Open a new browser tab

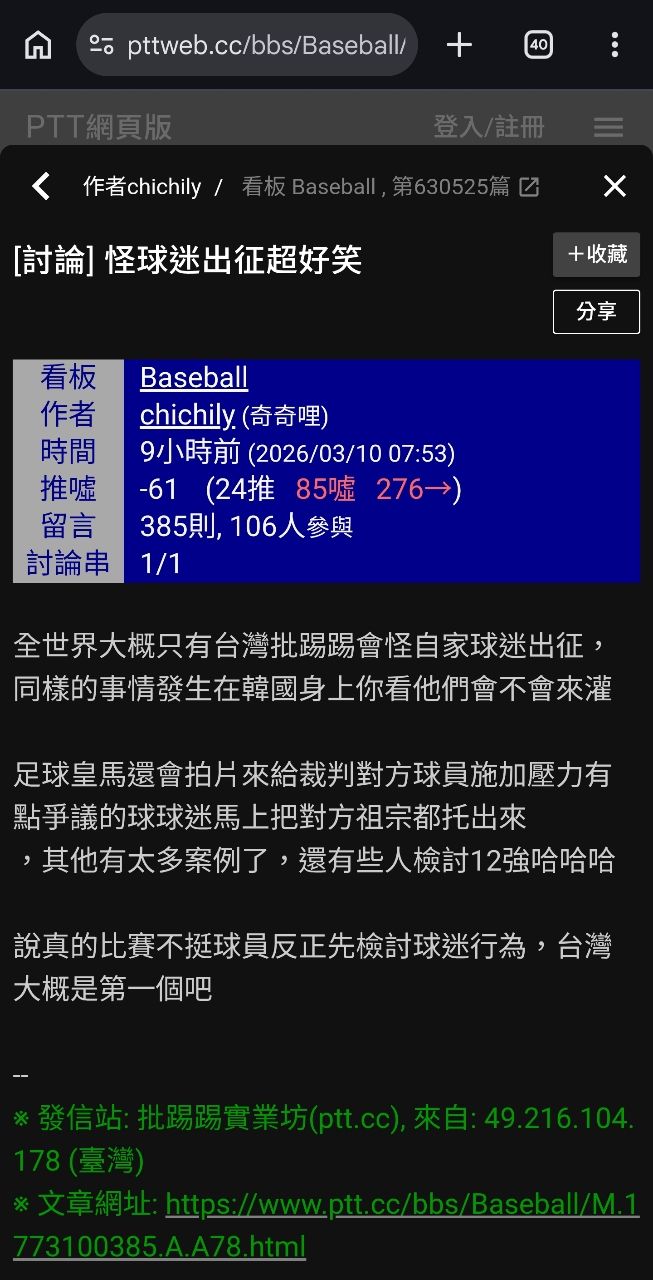[x=459, y=45]
